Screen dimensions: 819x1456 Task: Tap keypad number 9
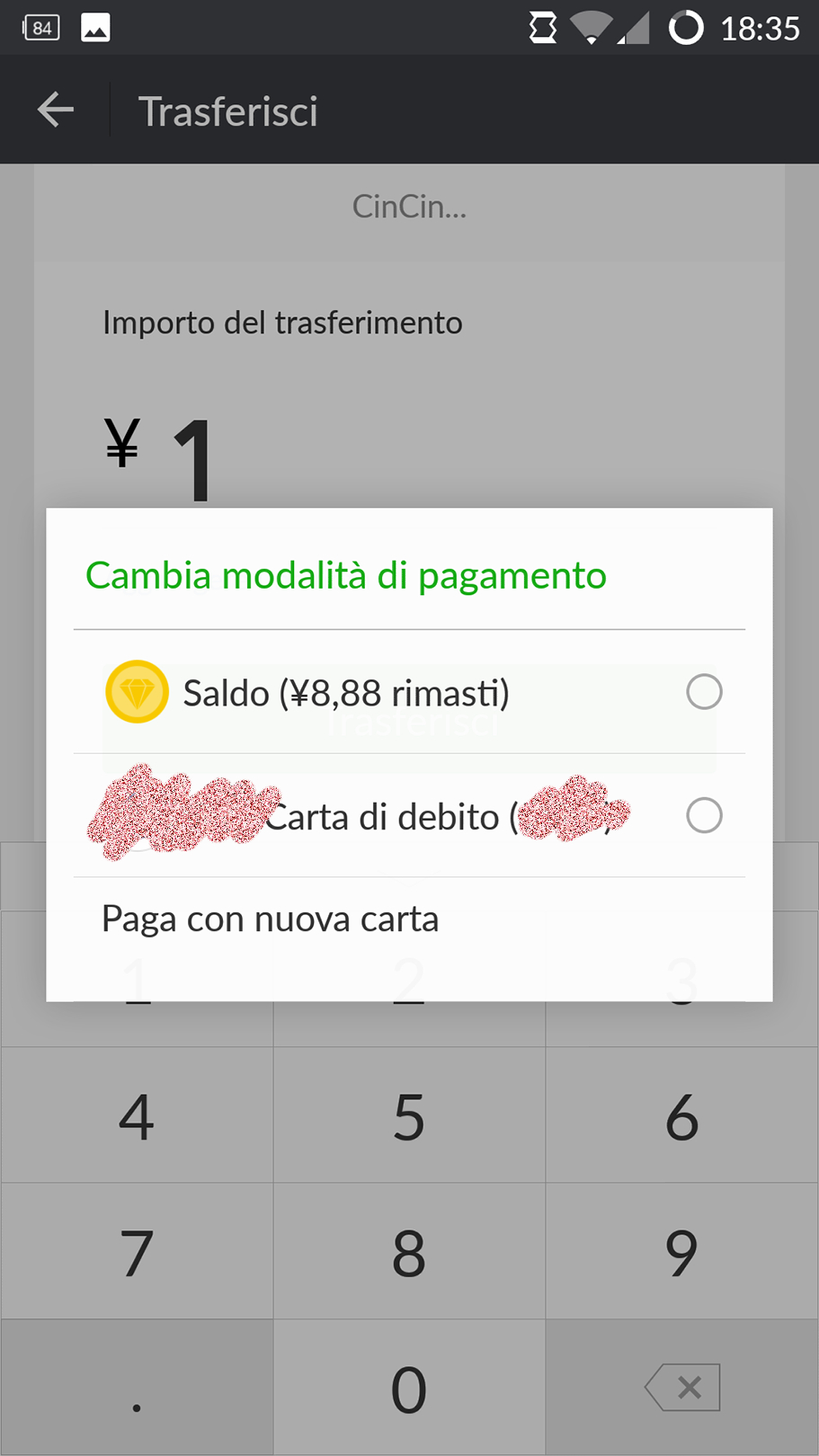(681, 1252)
